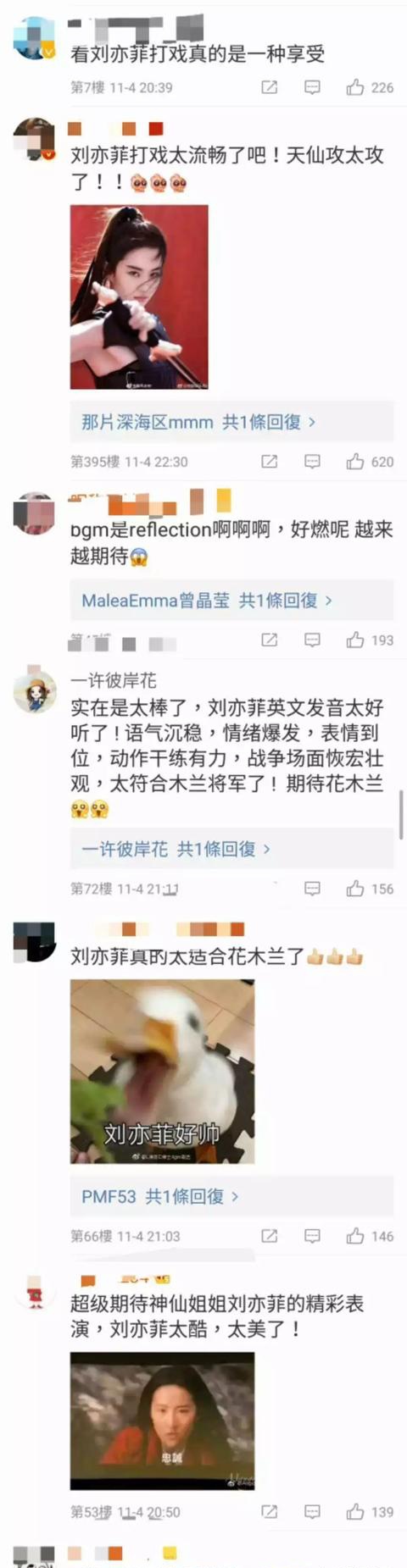Like the floor 53 comment
The image size is (407, 1568).
click(369, 1512)
